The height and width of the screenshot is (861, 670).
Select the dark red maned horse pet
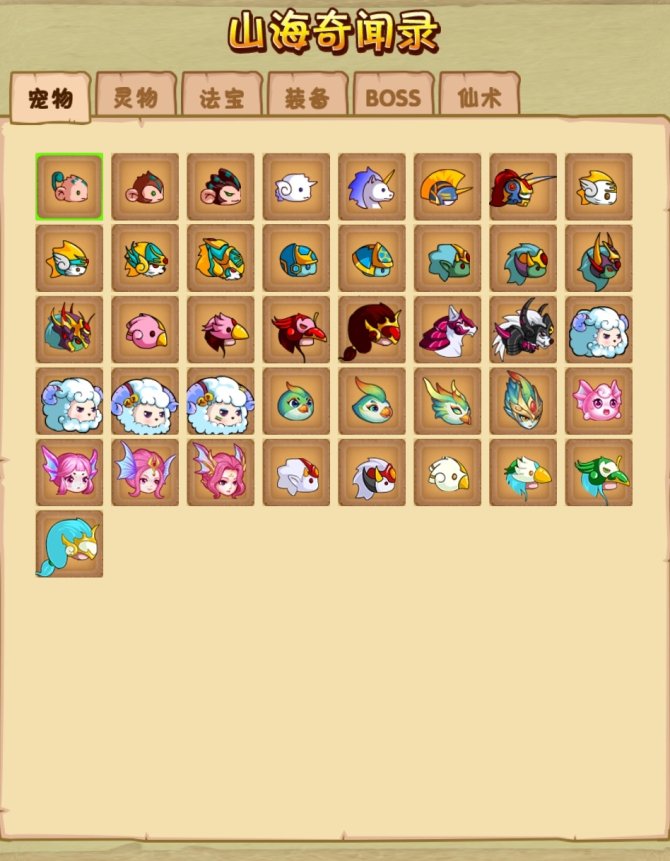(x=372, y=330)
